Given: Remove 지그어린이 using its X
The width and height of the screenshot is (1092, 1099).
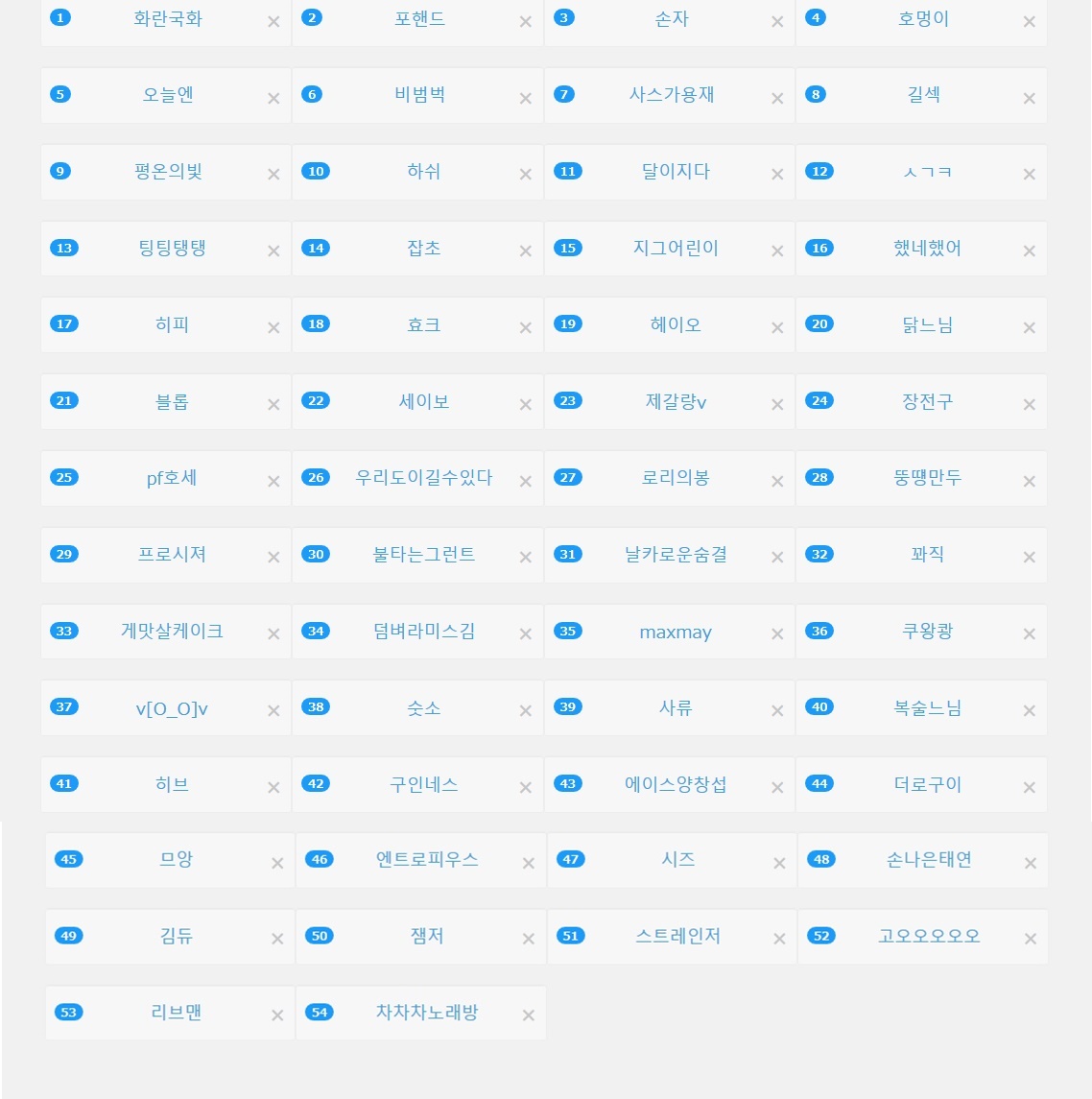Looking at the screenshot, I should coord(777,251).
